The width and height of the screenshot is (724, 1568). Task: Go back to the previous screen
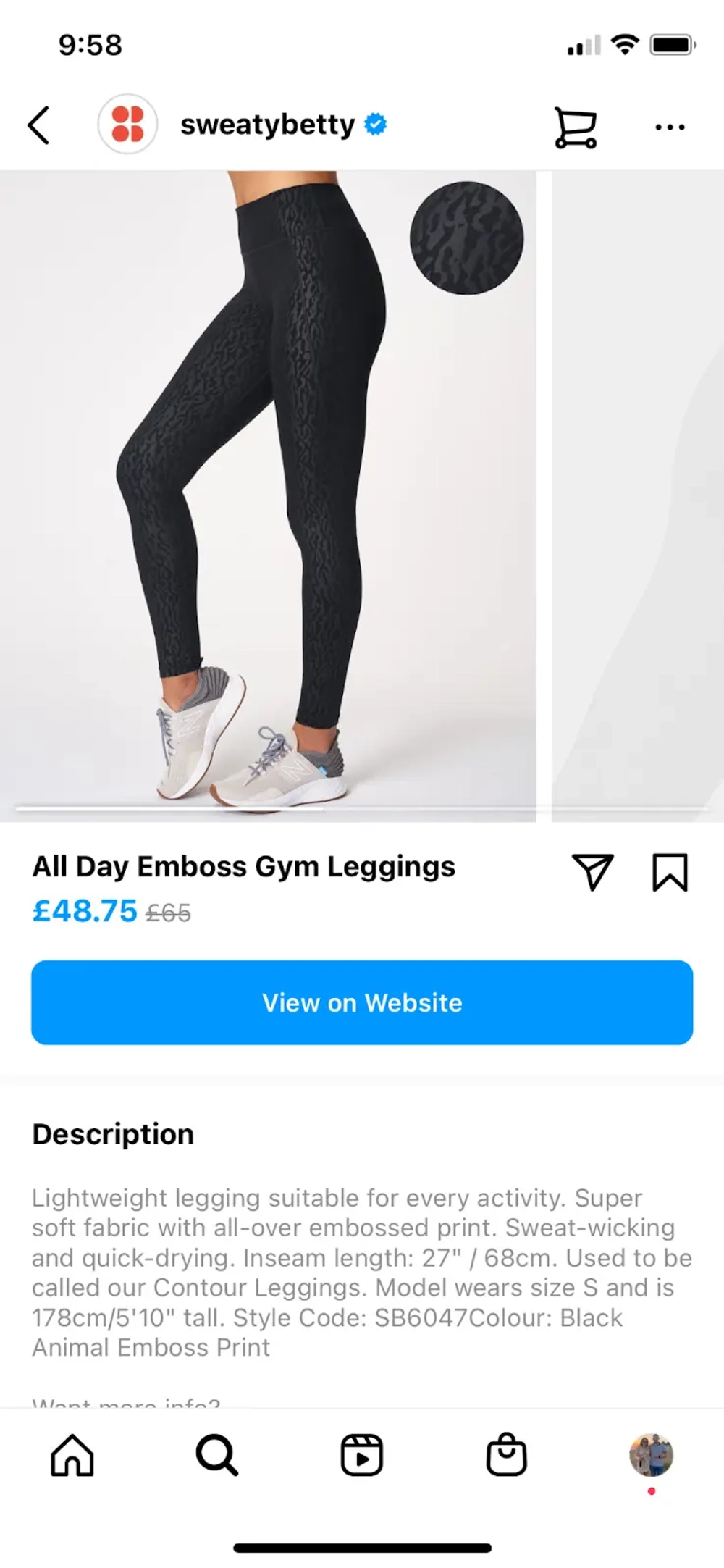click(x=39, y=126)
